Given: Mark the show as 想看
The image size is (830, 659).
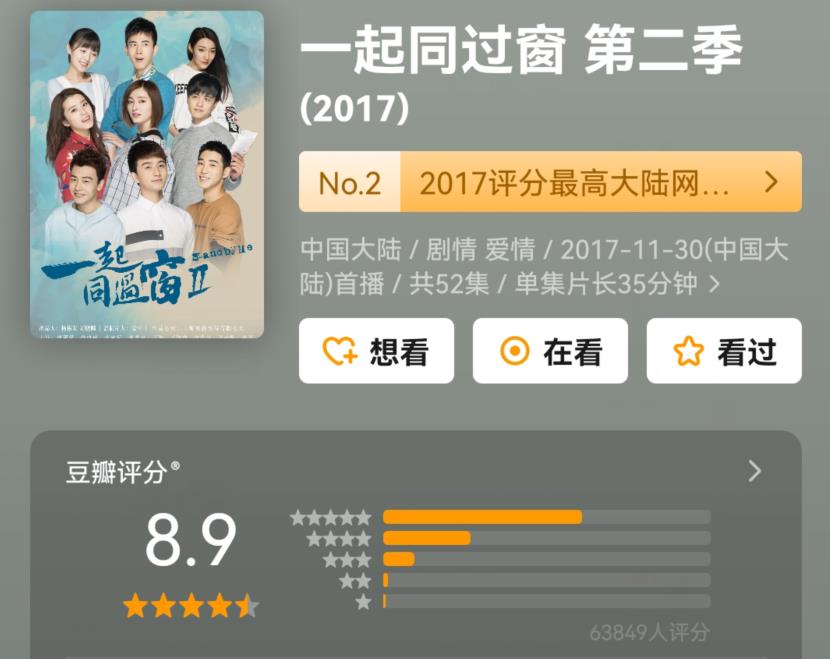Looking at the screenshot, I should (376, 351).
